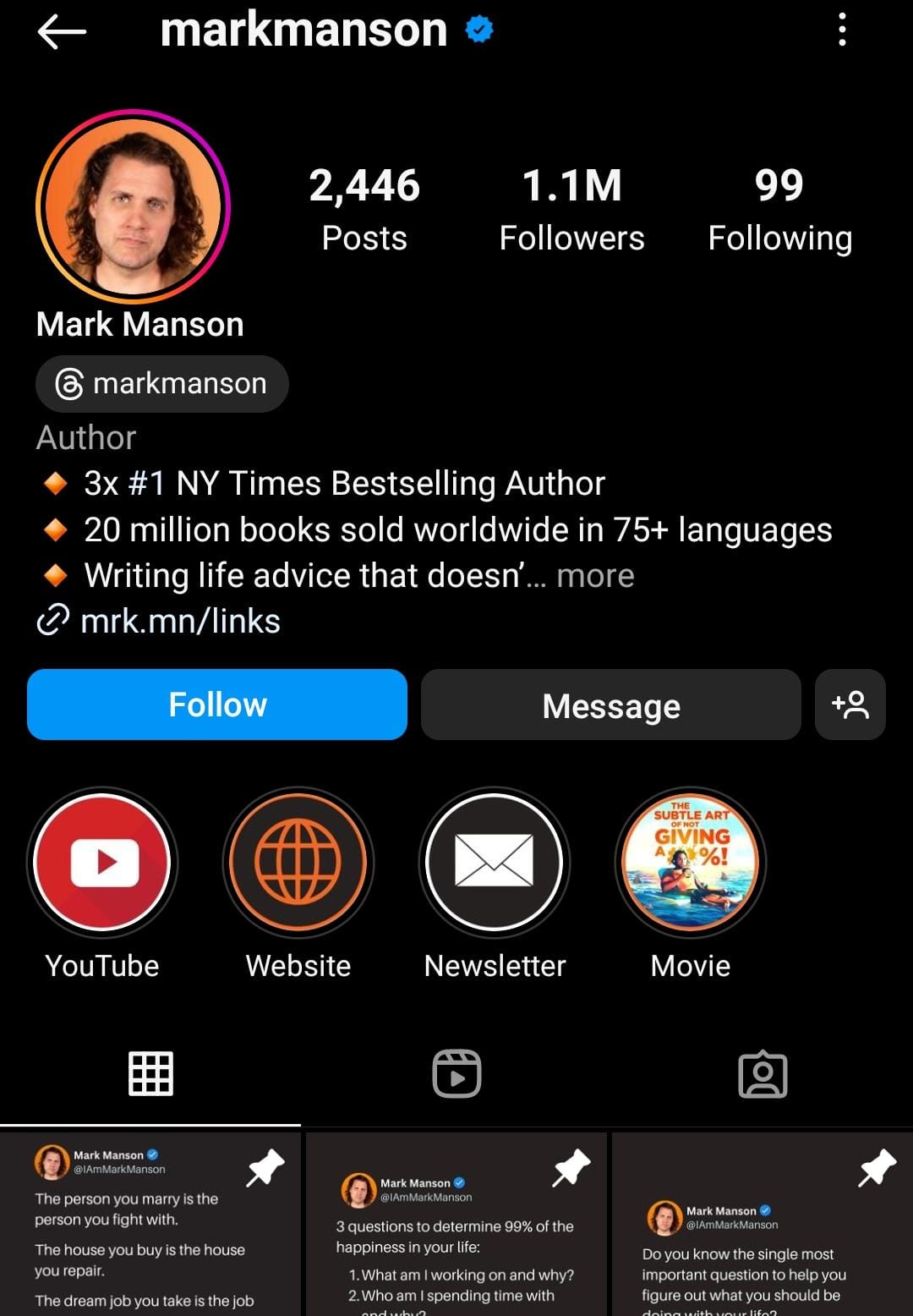Go back using the top arrow
Image resolution: width=913 pixels, height=1316 pixels.
tap(62, 32)
